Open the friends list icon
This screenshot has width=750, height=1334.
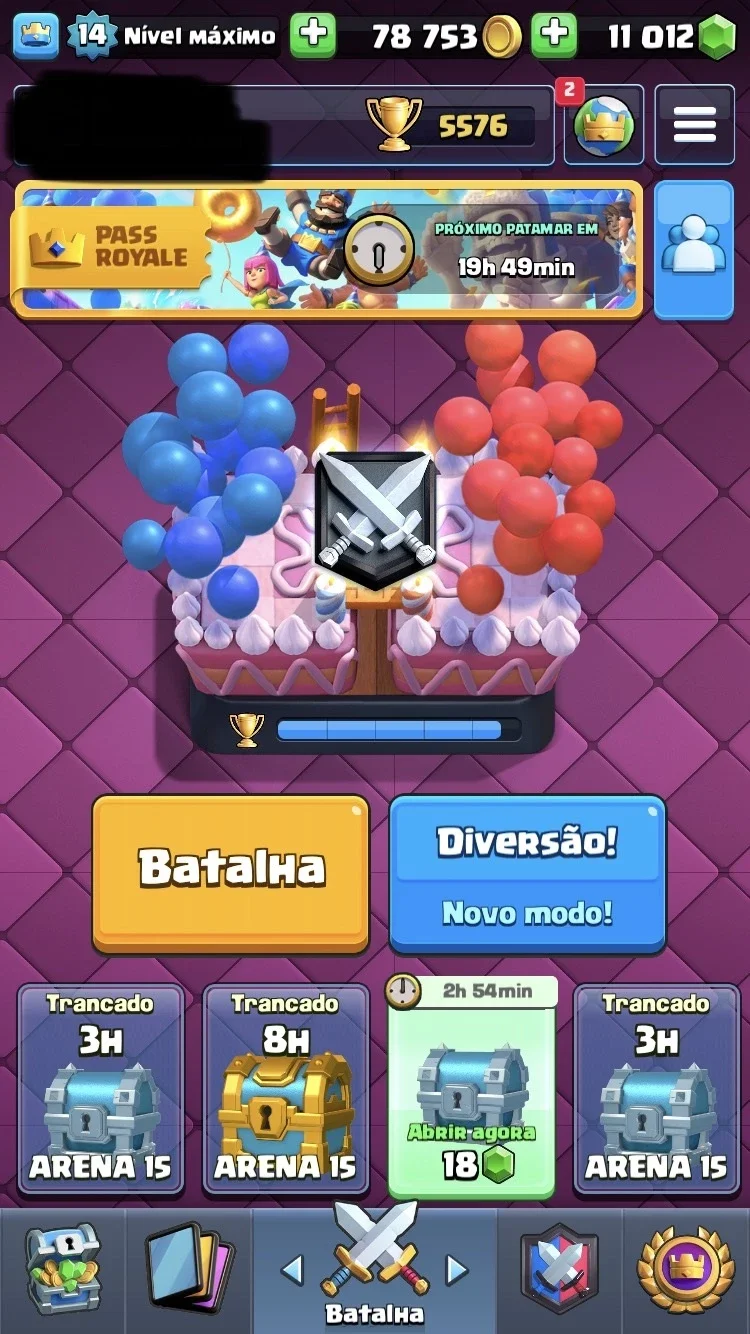[694, 249]
